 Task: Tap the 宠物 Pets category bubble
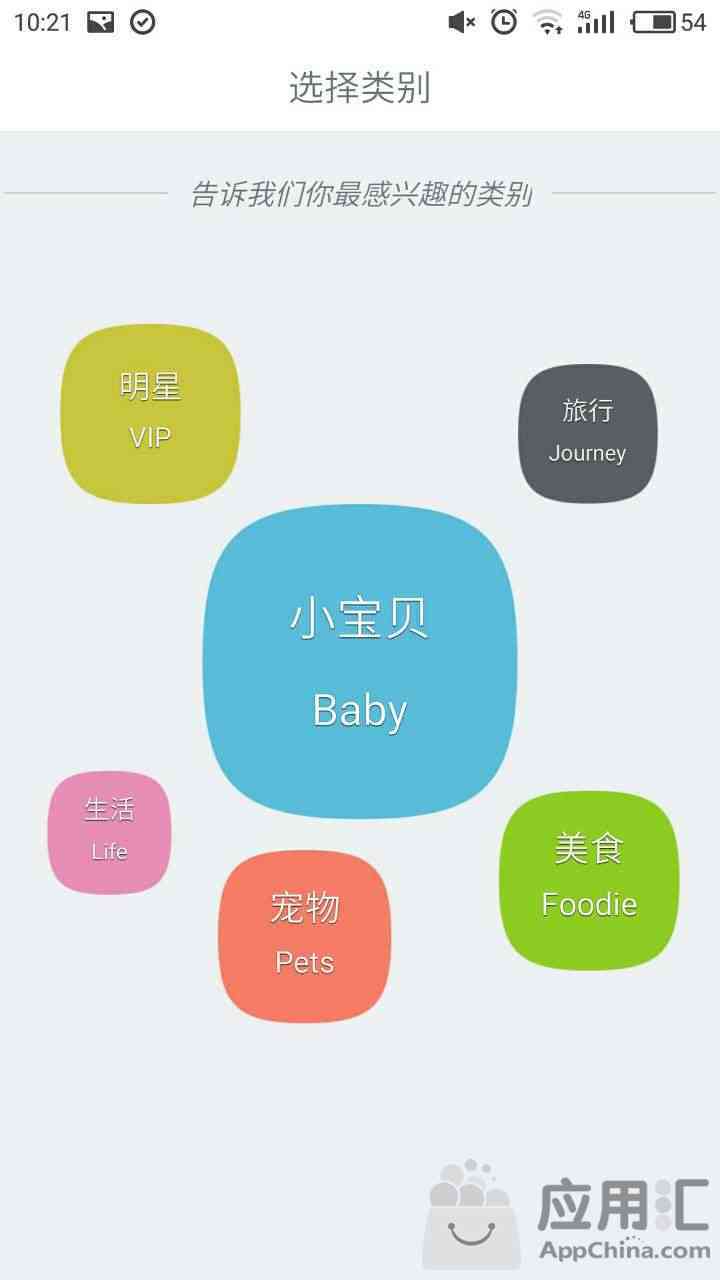coord(304,936)
